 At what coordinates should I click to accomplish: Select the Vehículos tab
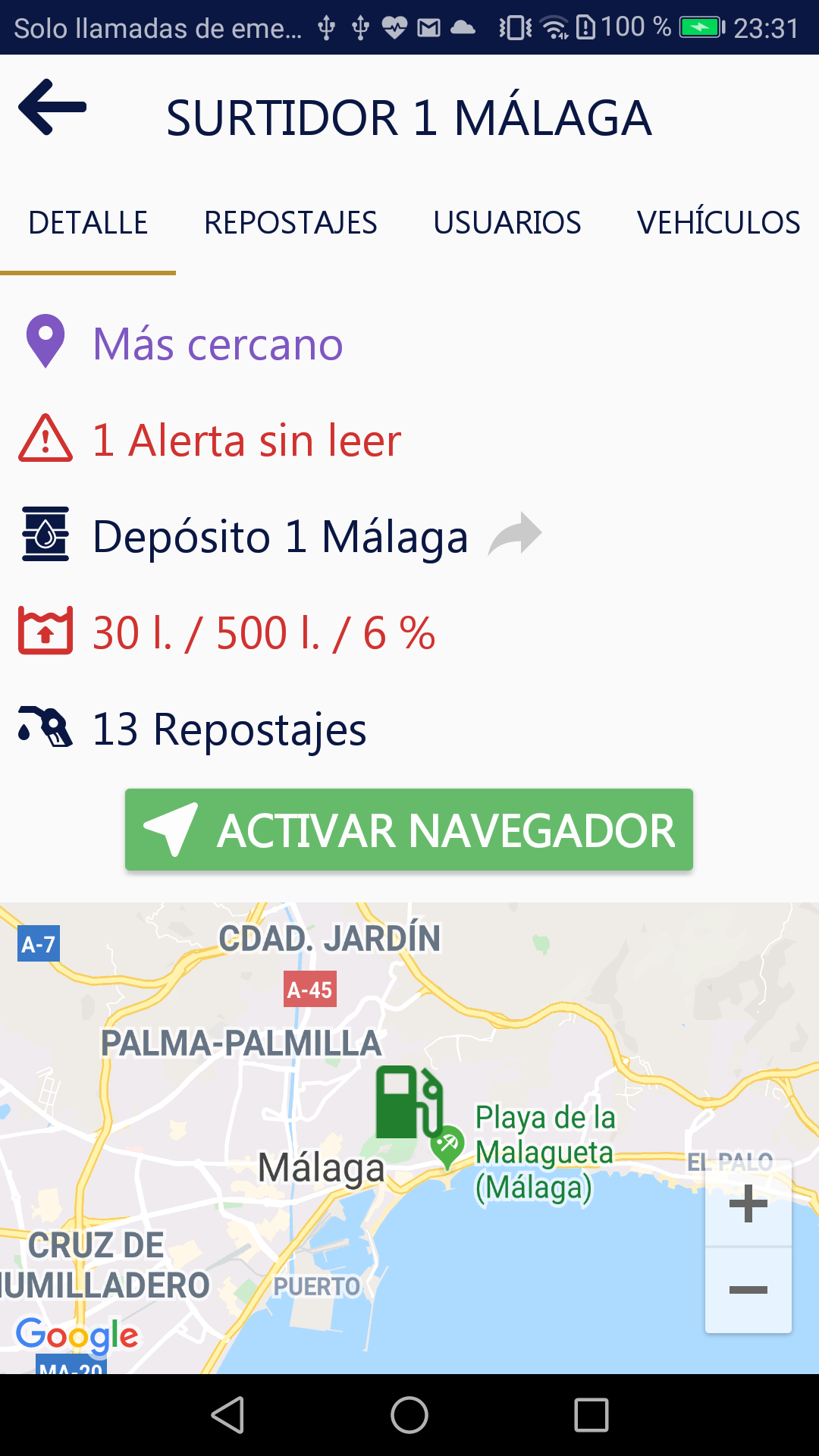[x=718, y=223]
